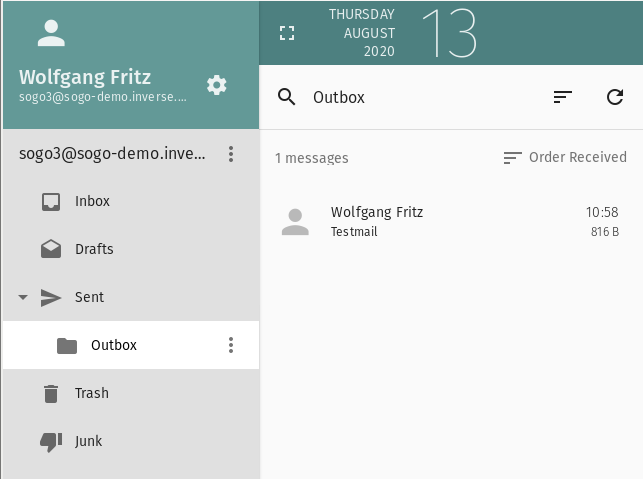Open the settings gear icon

pos(216,85)
